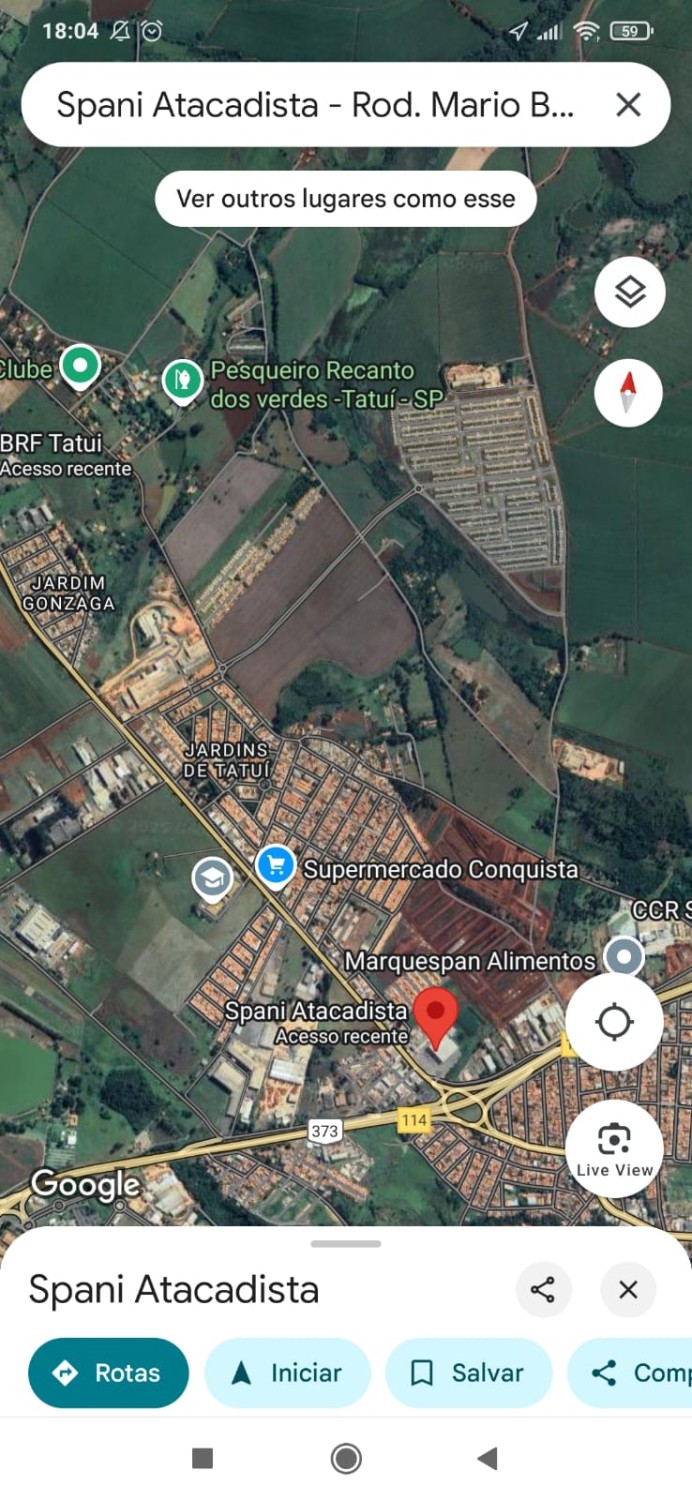Screen dimensions: 692x1500
Task: Save this place with Salvar
Action: 468,1373
